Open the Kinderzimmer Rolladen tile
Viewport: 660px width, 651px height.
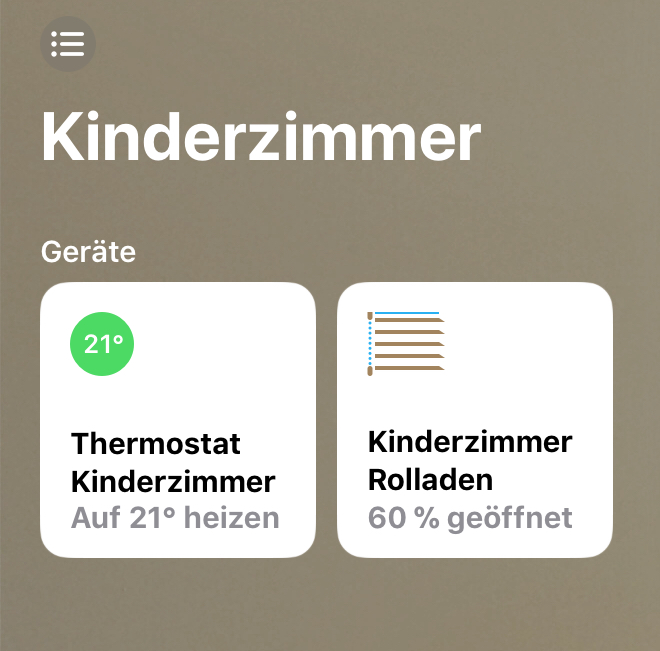tap(474, 420)
